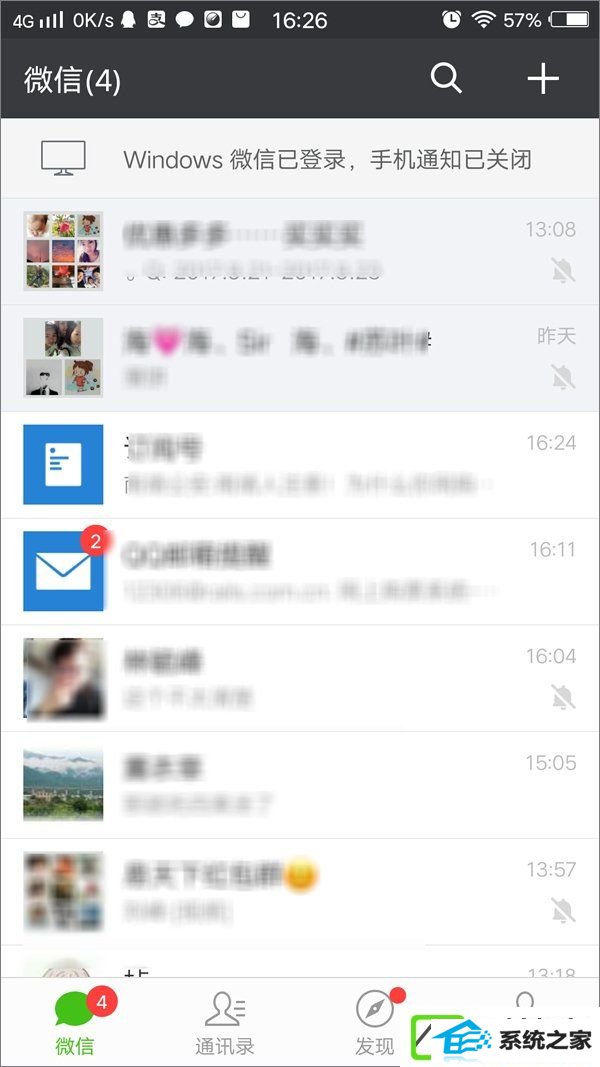Open the search magnifier icon
The height and width of the screenshot is (1067, 600).
[446, 78]
